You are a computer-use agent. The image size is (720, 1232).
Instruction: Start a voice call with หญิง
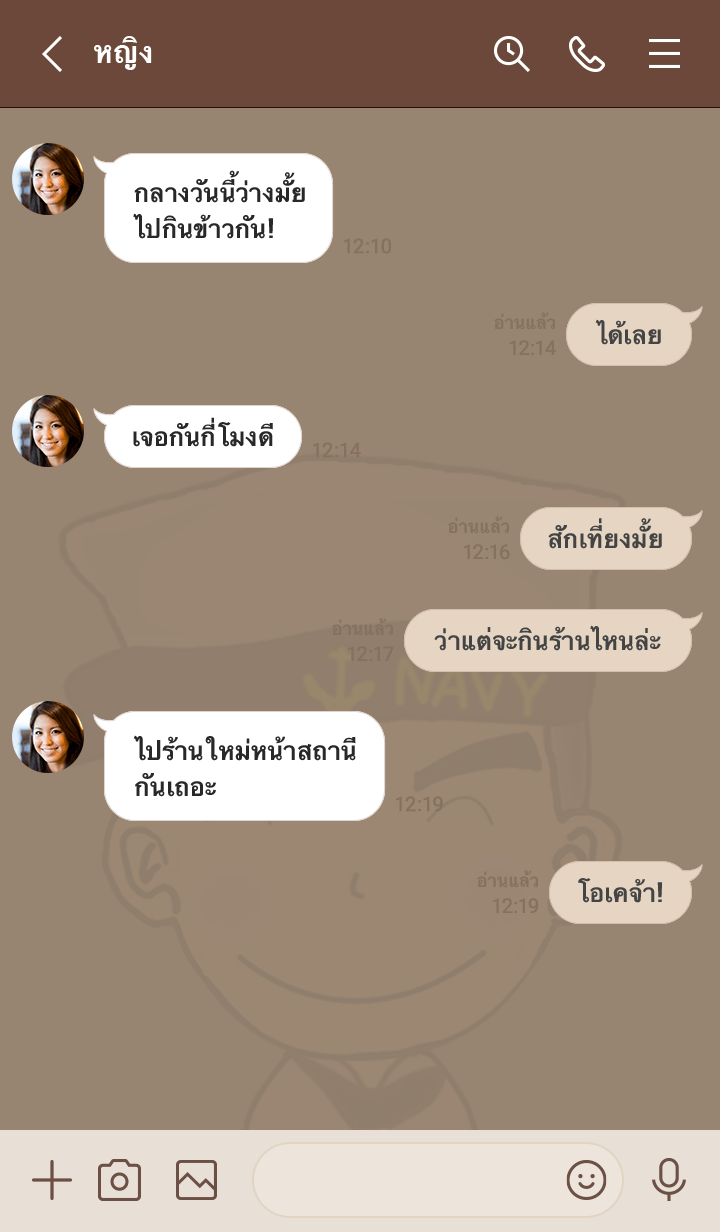[x=587, y=54]
